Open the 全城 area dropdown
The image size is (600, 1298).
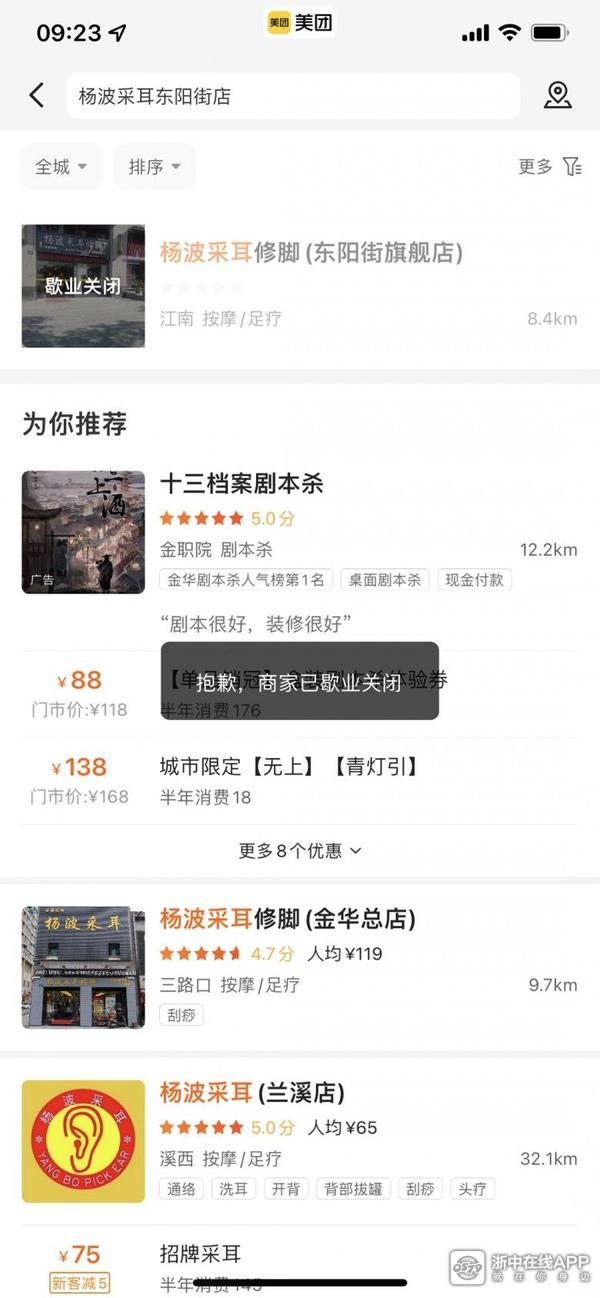click(x=61, y=167)
